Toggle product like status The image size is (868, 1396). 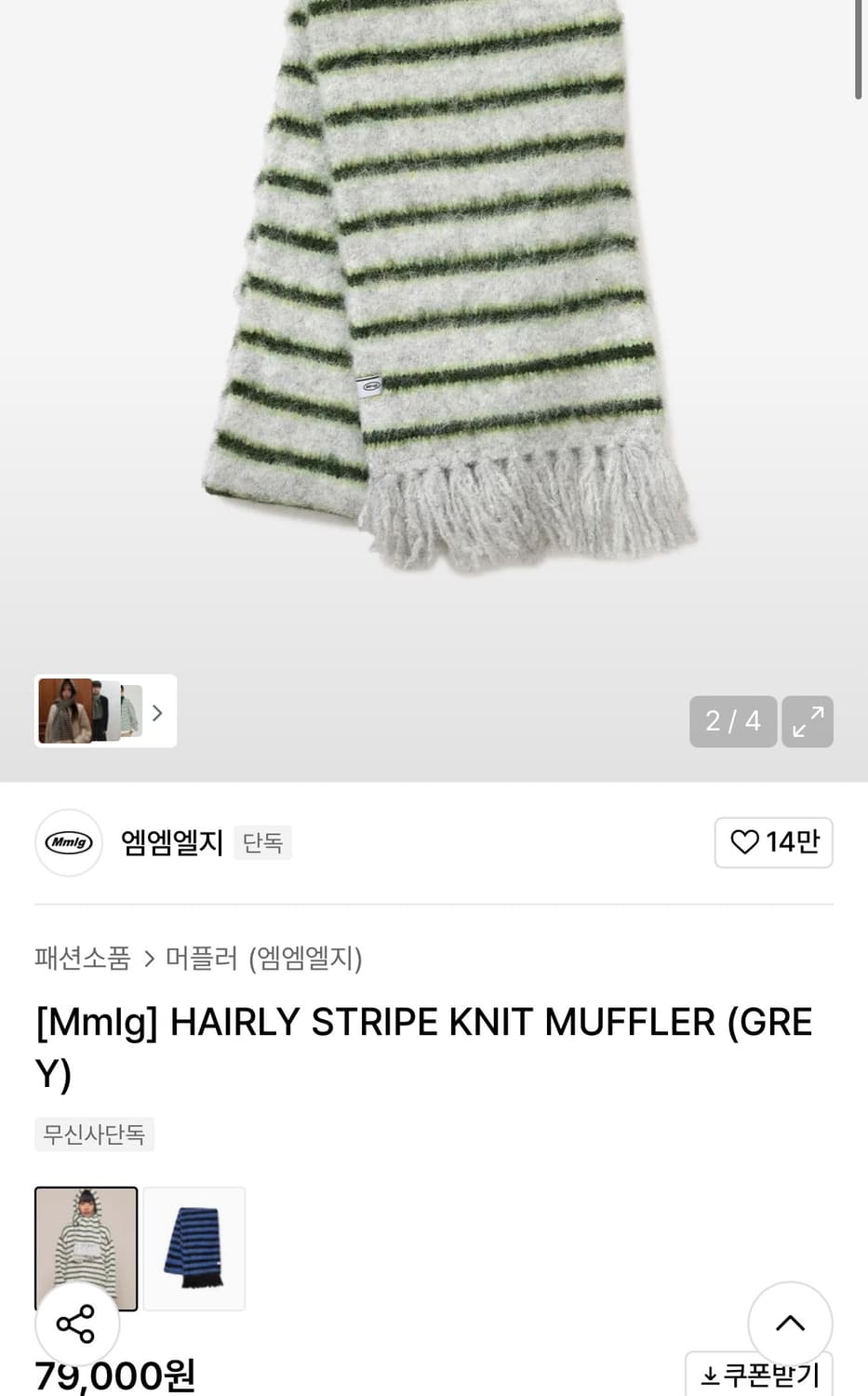pos(773,841)
